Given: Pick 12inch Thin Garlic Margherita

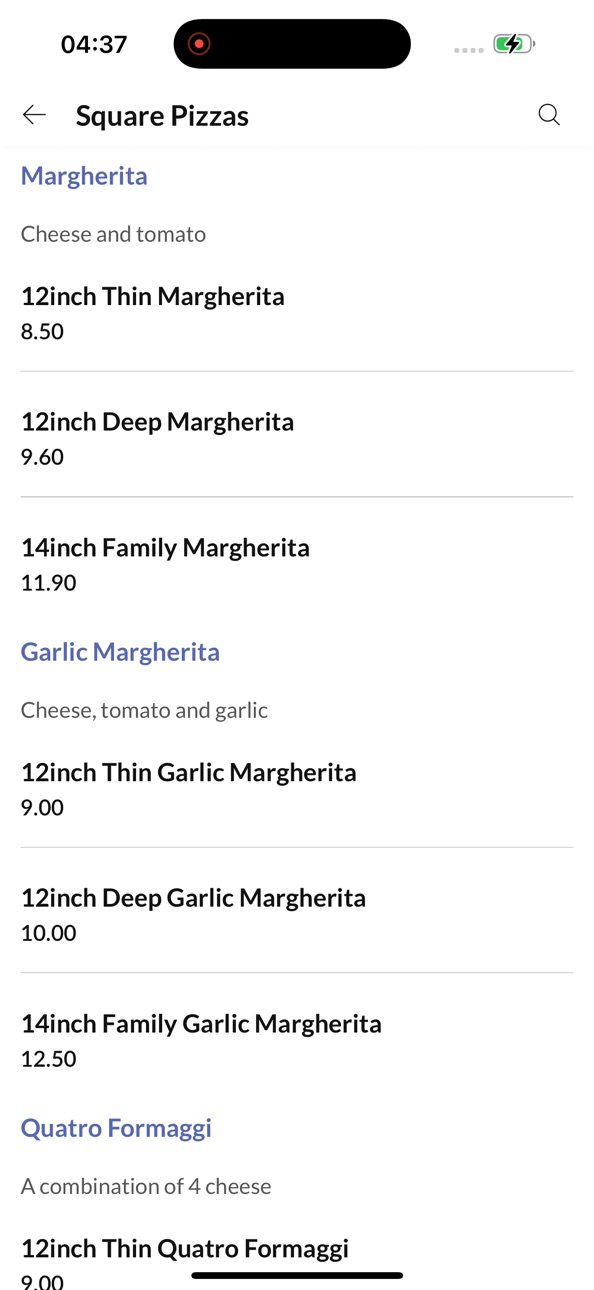Looking at the screenshot, I should tap(297, 789).
